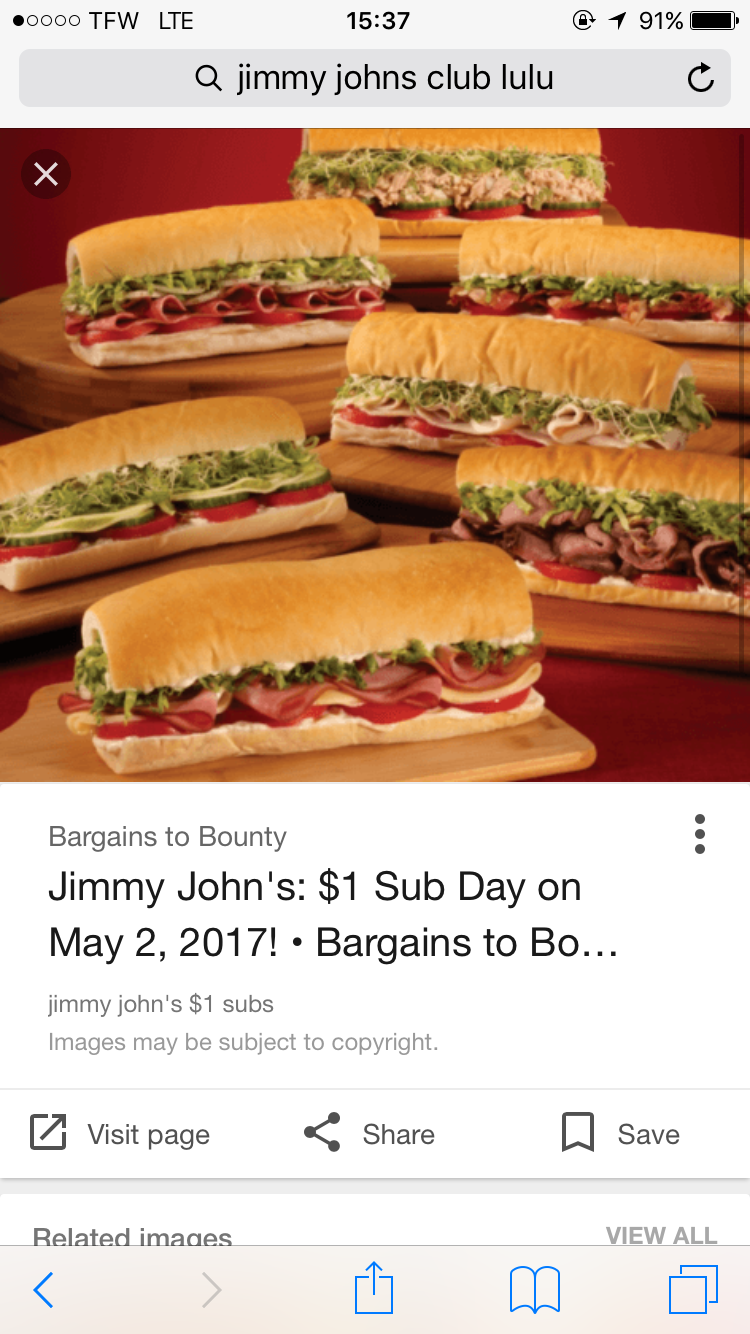Open the Safari share sheet

(374, 1289)
